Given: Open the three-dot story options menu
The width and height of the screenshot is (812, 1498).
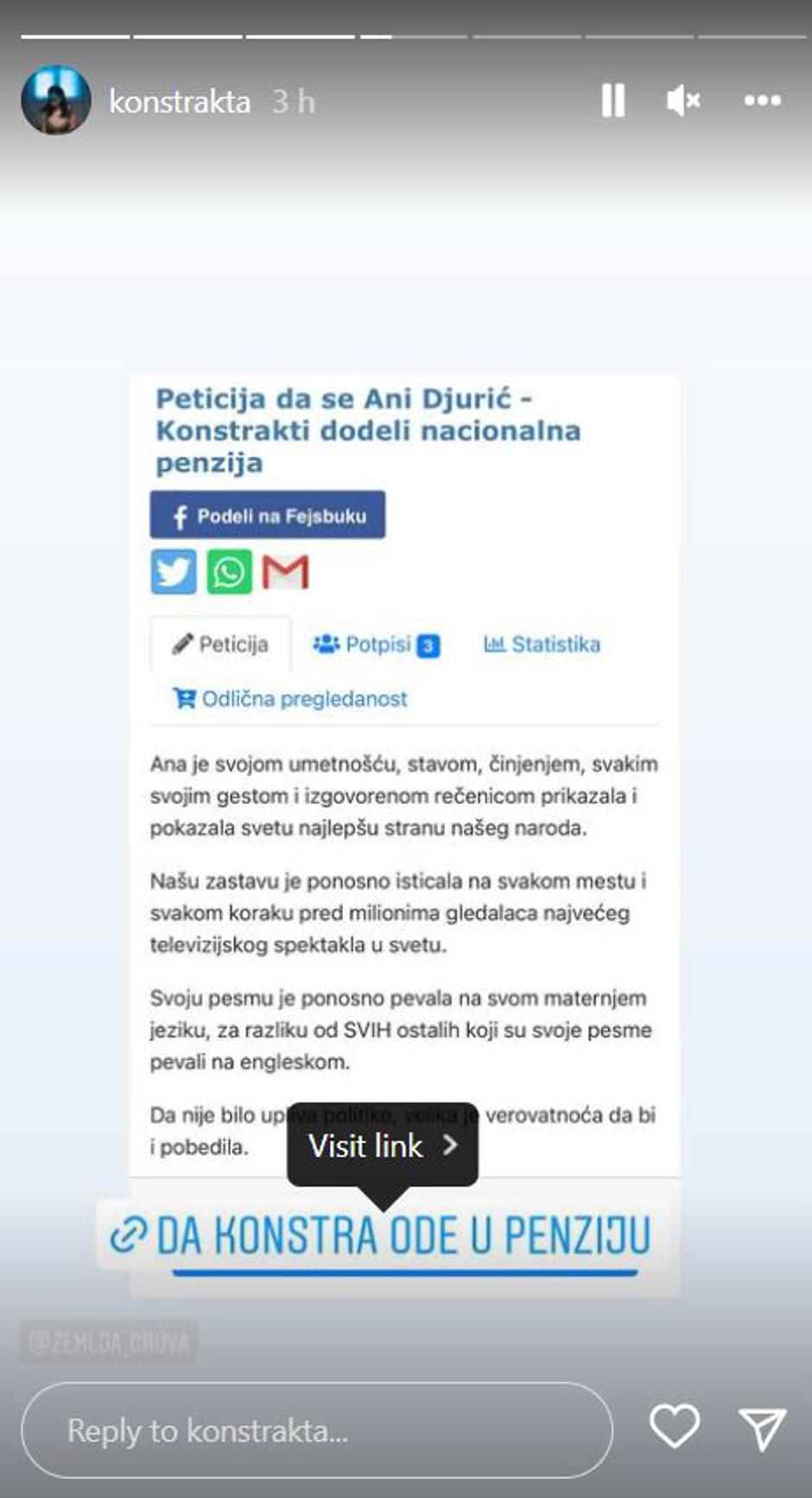Looking at the screenshot, I should click(x=762, y=101).
